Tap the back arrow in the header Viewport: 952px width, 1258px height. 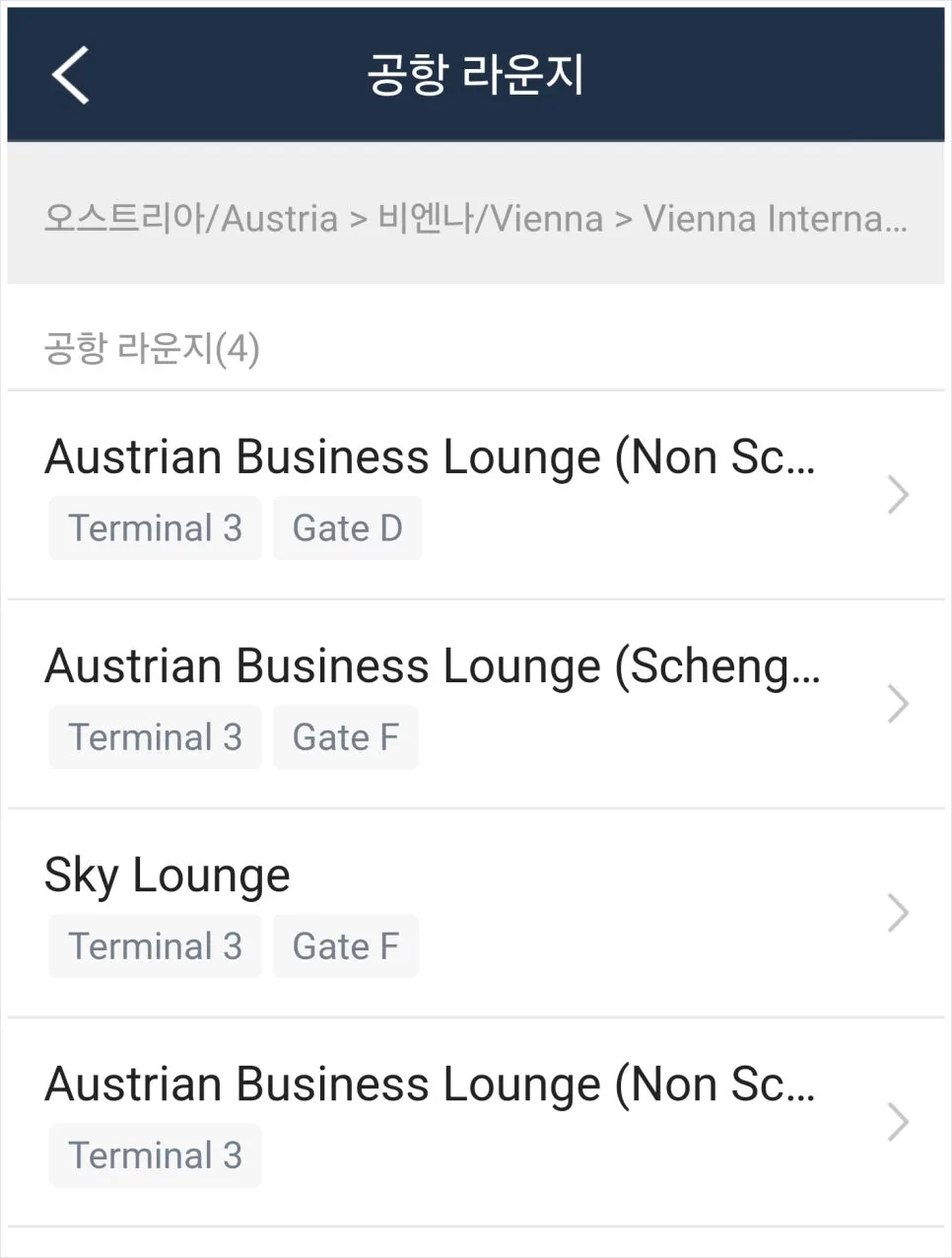tap(69, 74)
